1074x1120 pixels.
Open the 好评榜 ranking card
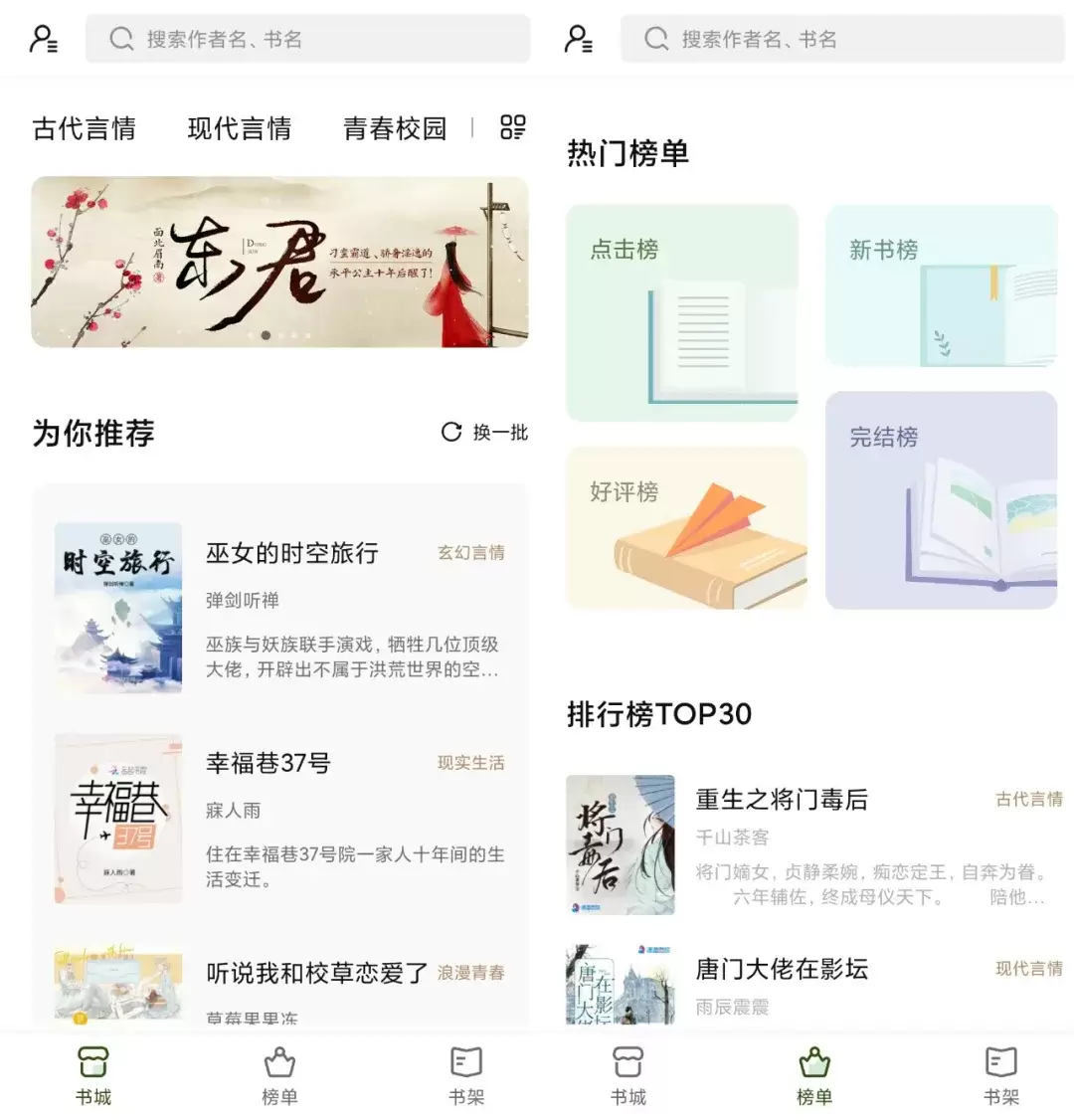tap(686, 527)
